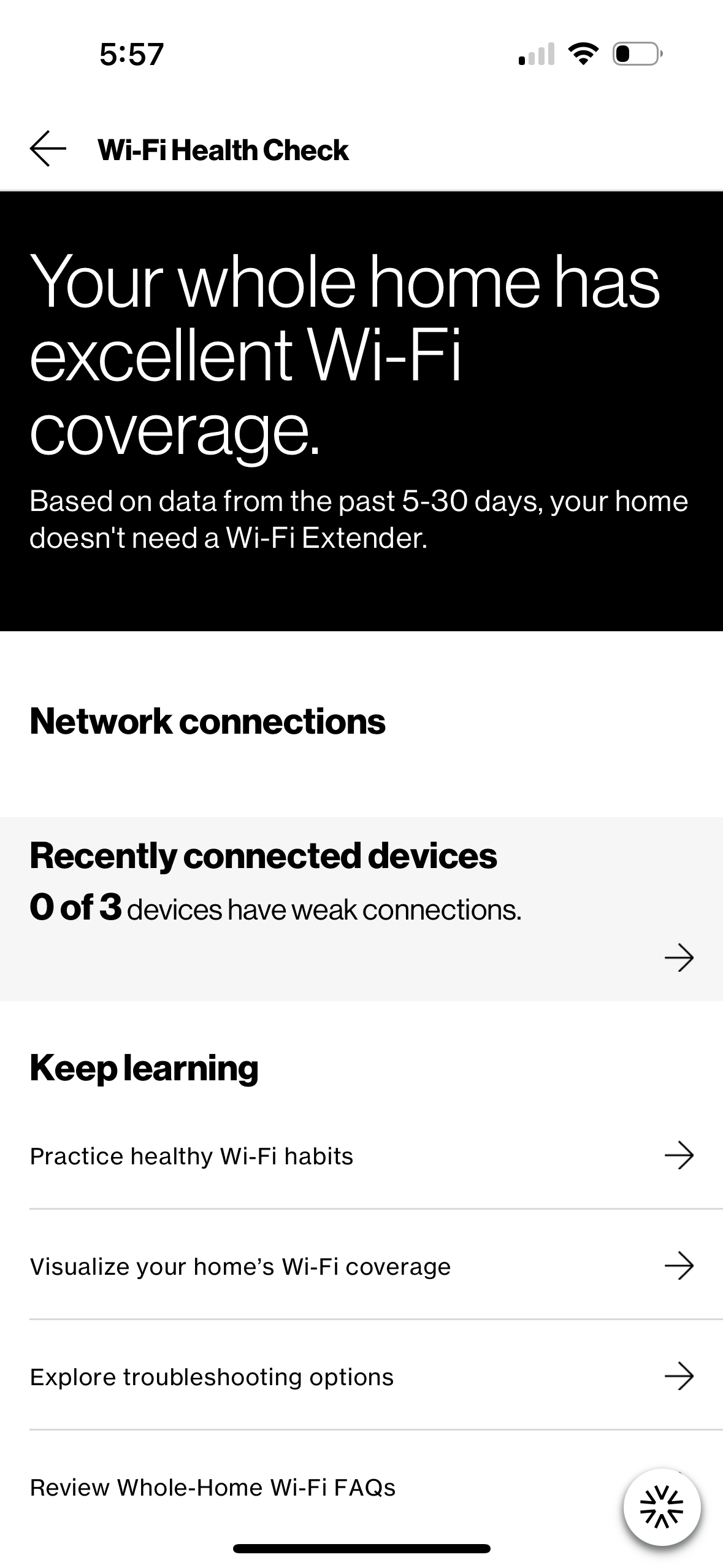Open Visualize your home's Wi-Fi coverage
Screen dimensions: 723x1568
(361, 1267)
